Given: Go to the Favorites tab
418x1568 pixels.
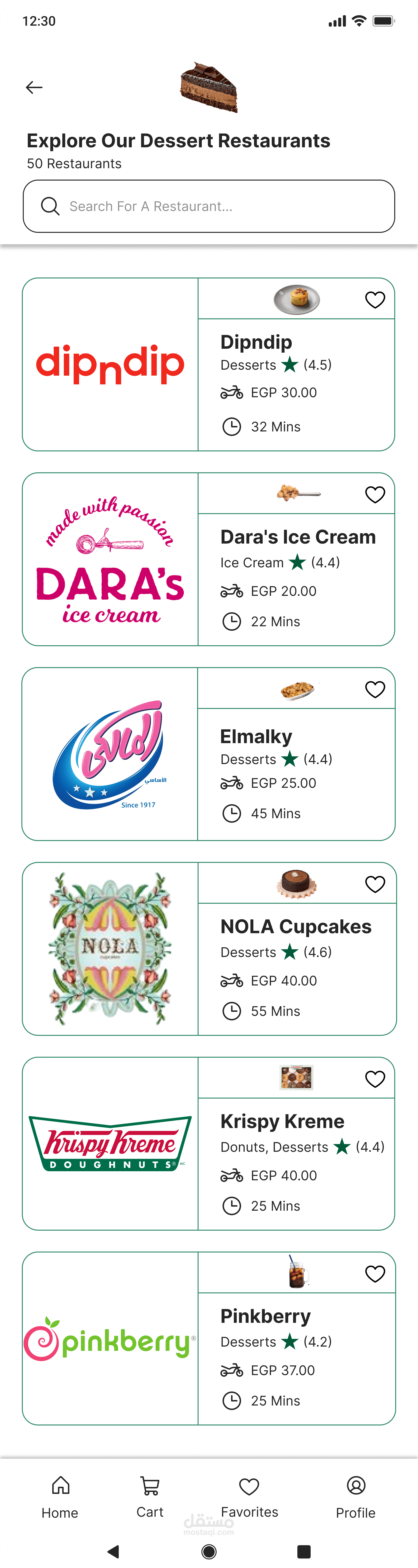Looking at the screenshot, I should click(249, 1497).
